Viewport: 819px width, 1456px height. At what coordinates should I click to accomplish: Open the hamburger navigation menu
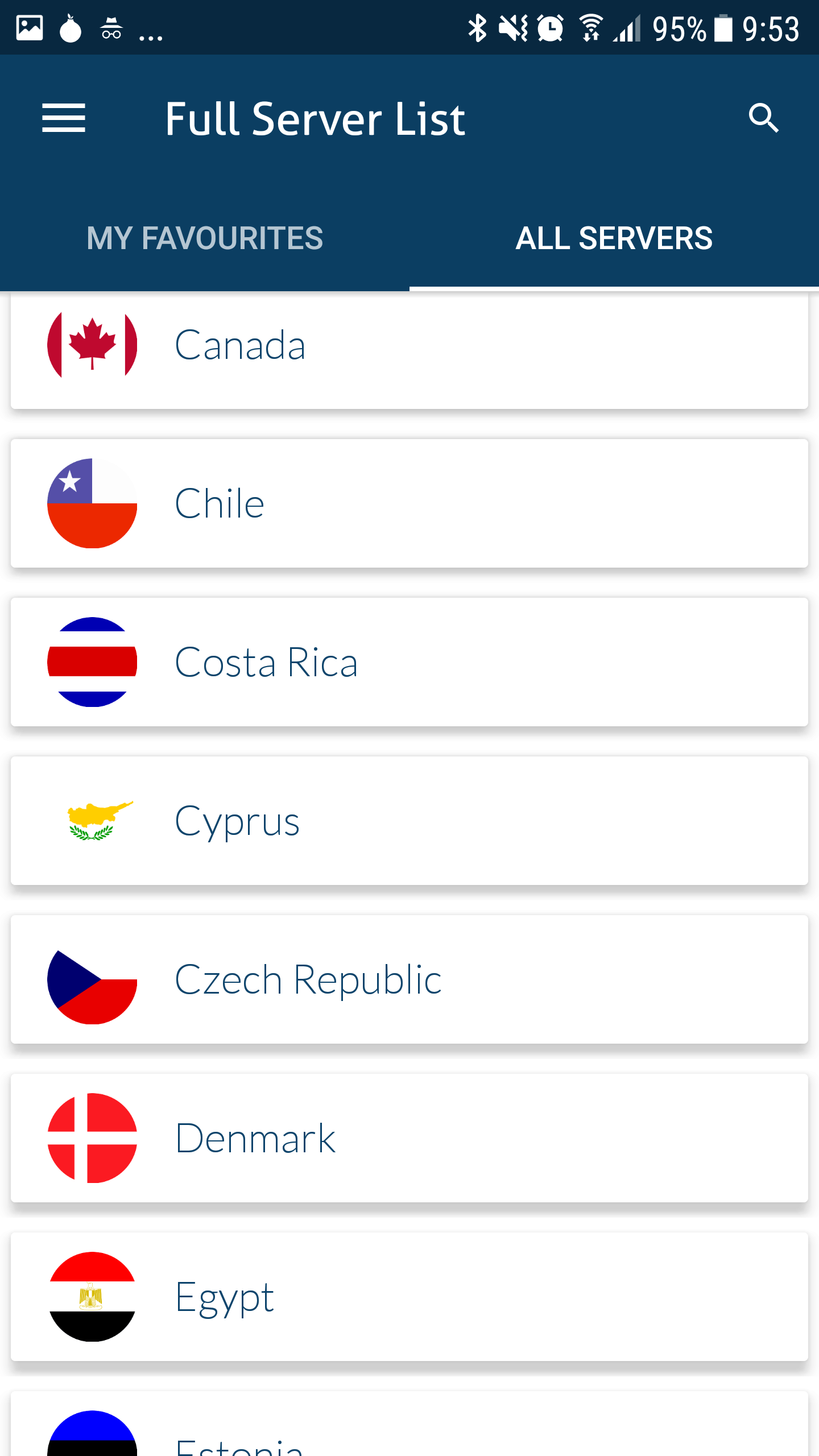click(x=64, y=118)
